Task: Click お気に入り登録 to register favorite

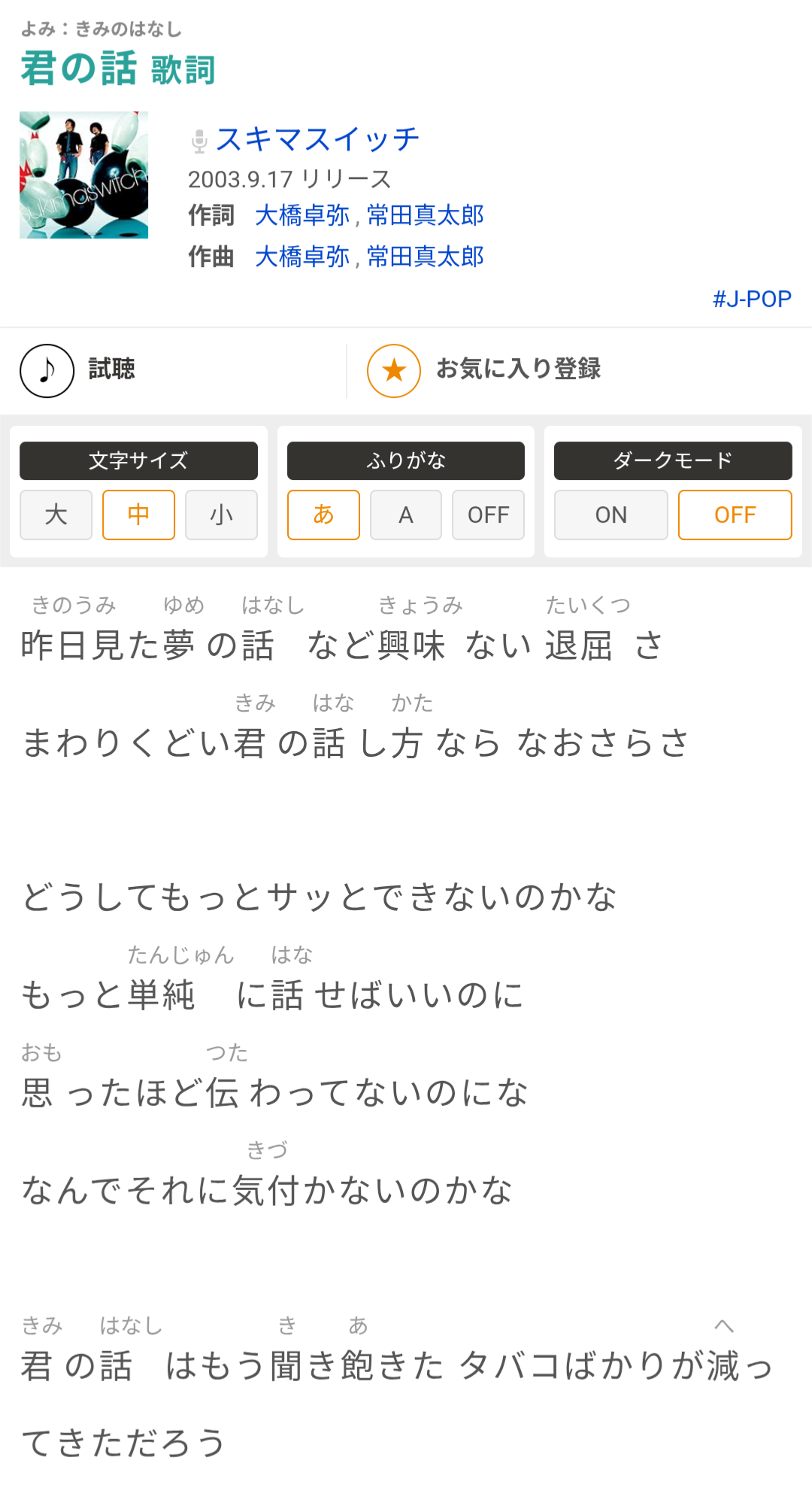Action: [519, 369]
